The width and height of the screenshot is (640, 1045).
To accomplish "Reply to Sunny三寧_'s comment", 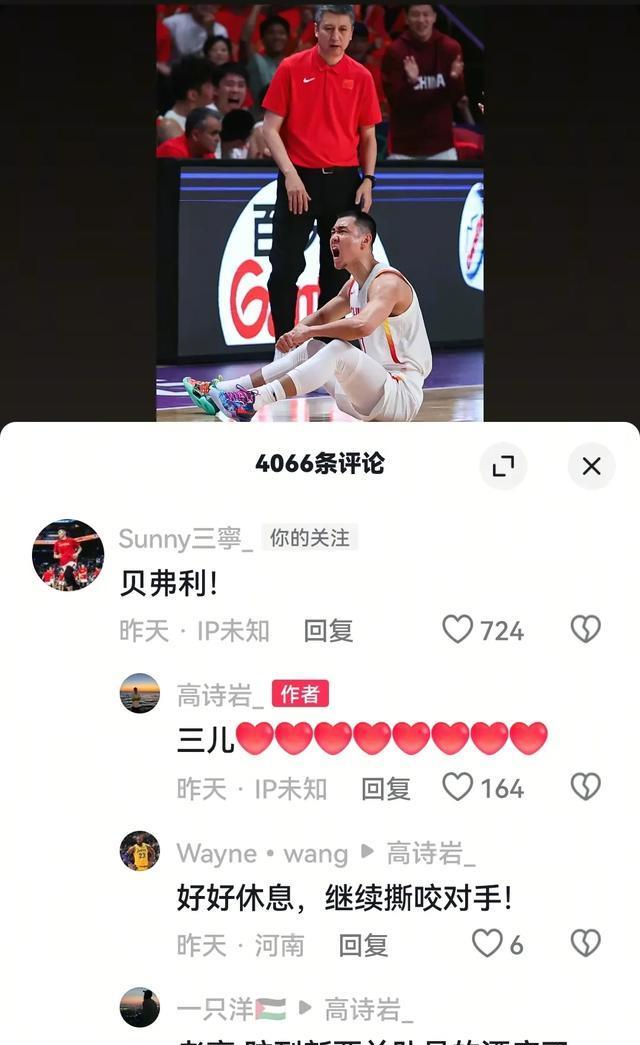I will point(328,630).
